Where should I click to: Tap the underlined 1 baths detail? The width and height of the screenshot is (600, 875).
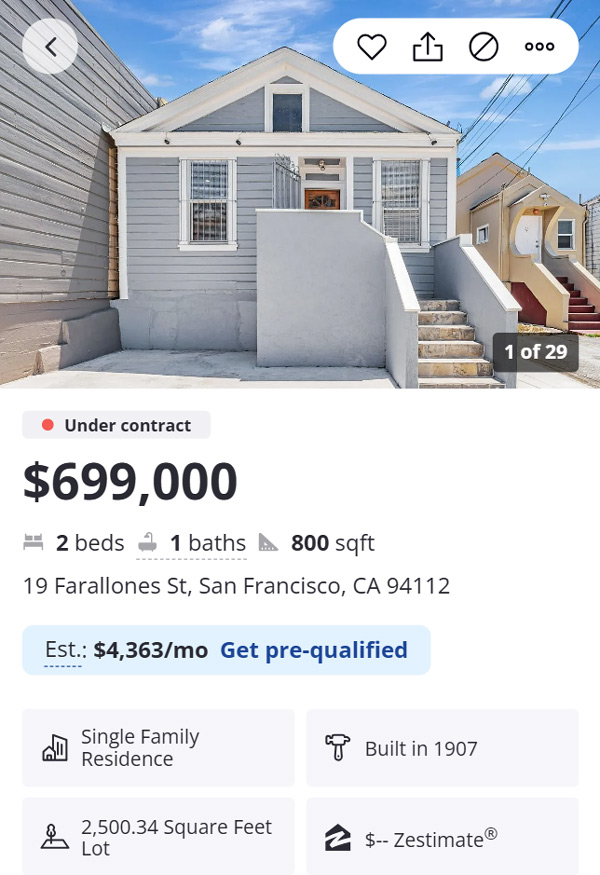pos(207,543)
